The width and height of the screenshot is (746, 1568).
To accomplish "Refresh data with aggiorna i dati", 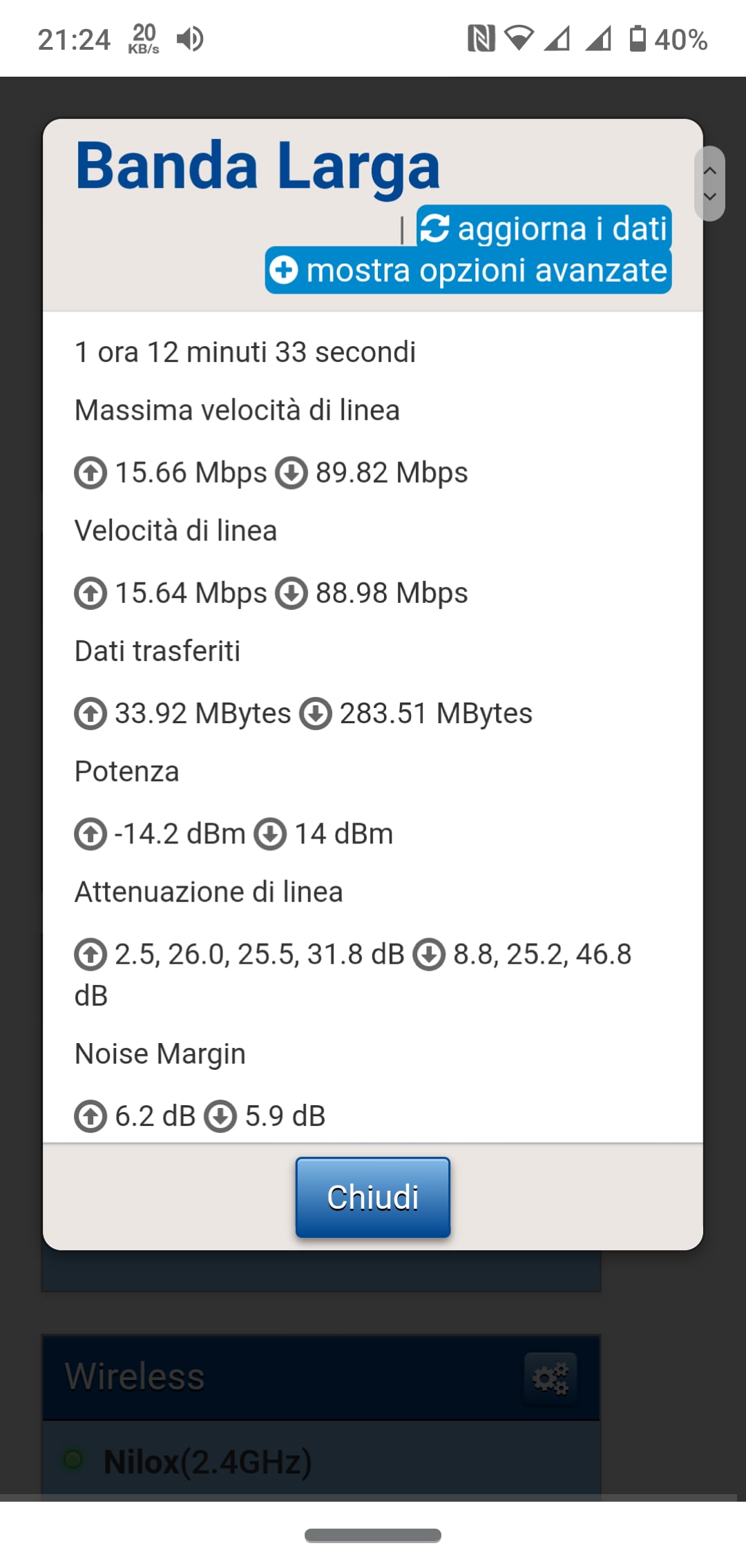I will click(x=544, y=227).
